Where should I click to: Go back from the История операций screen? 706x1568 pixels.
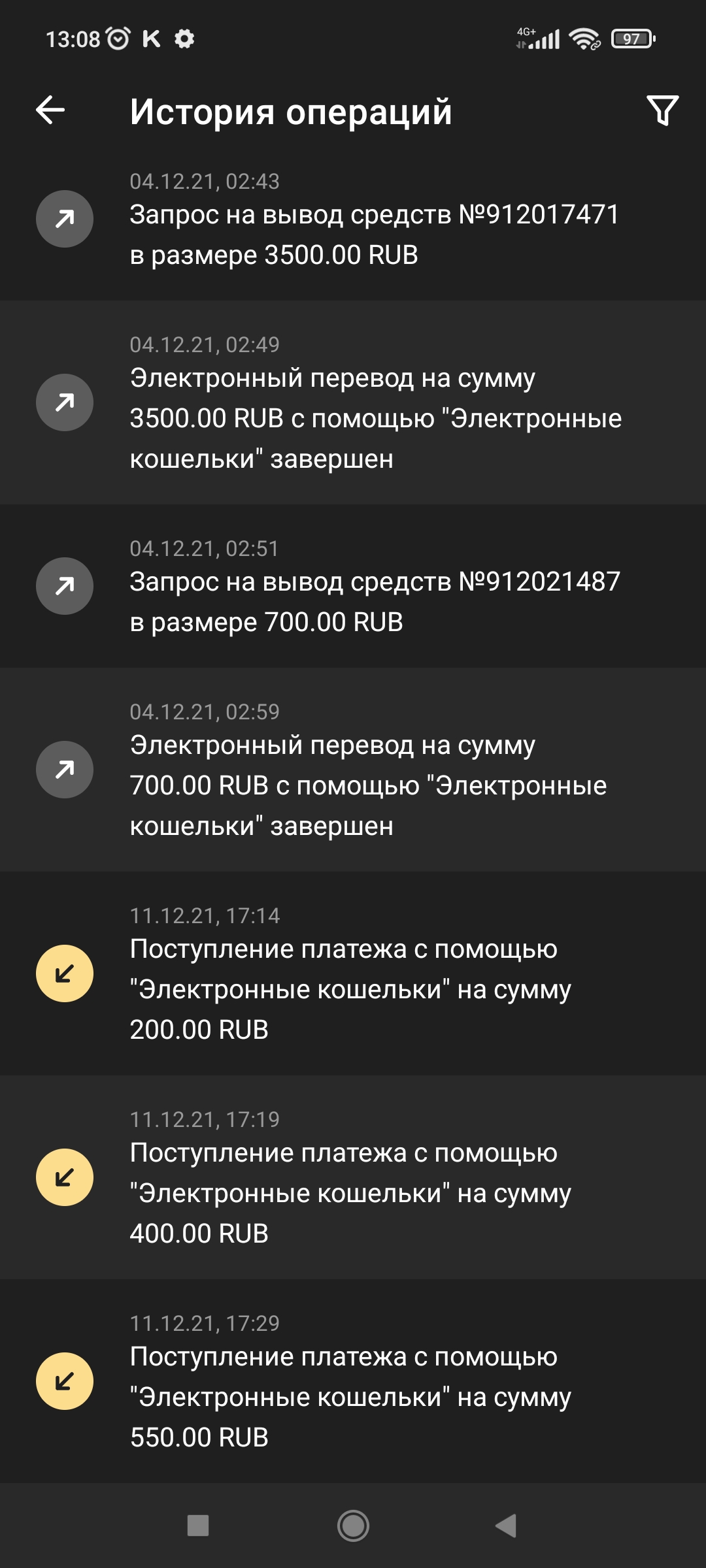click(50, 110)
